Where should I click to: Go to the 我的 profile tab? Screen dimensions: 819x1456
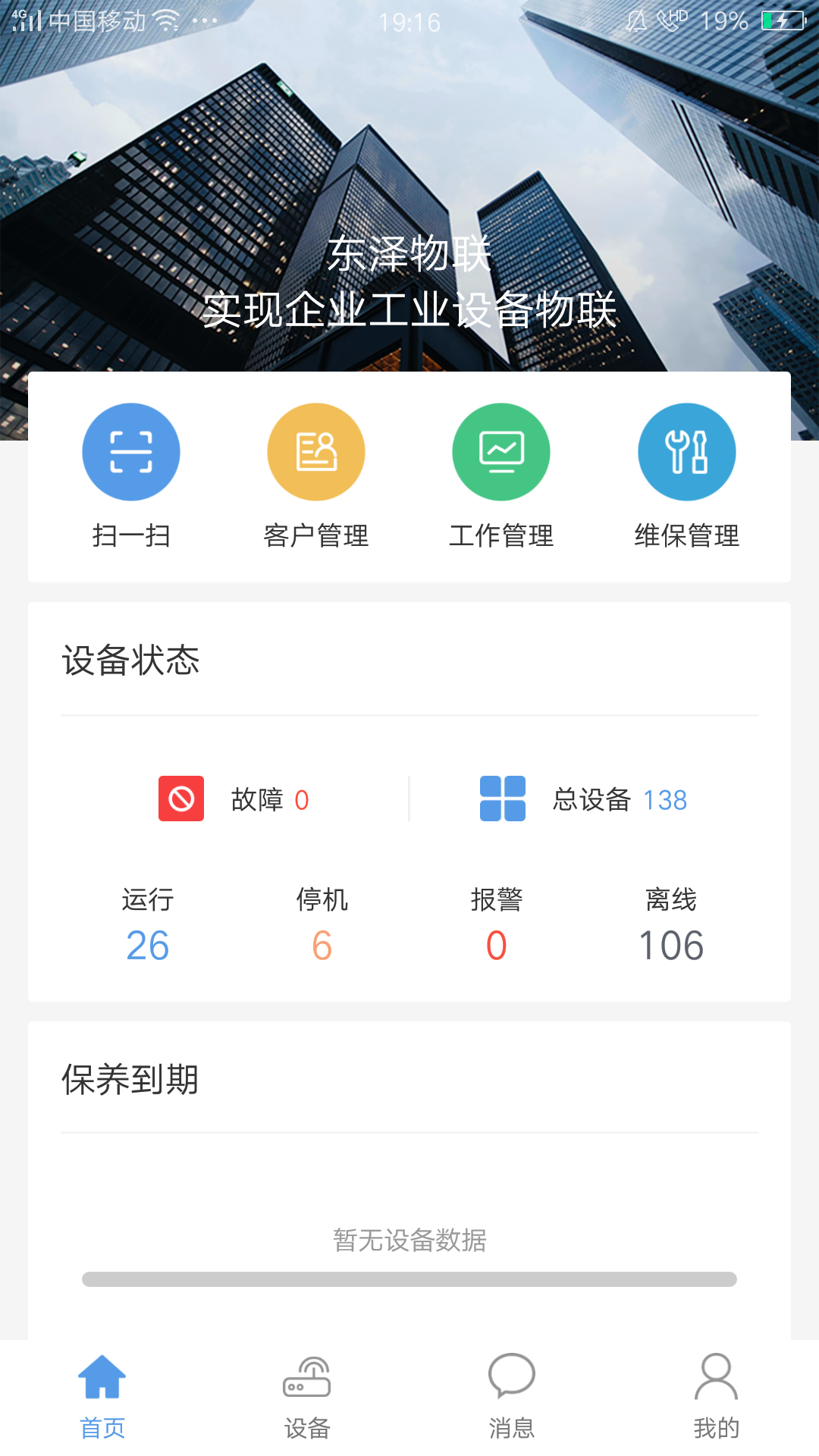[x=717, y=1397]
